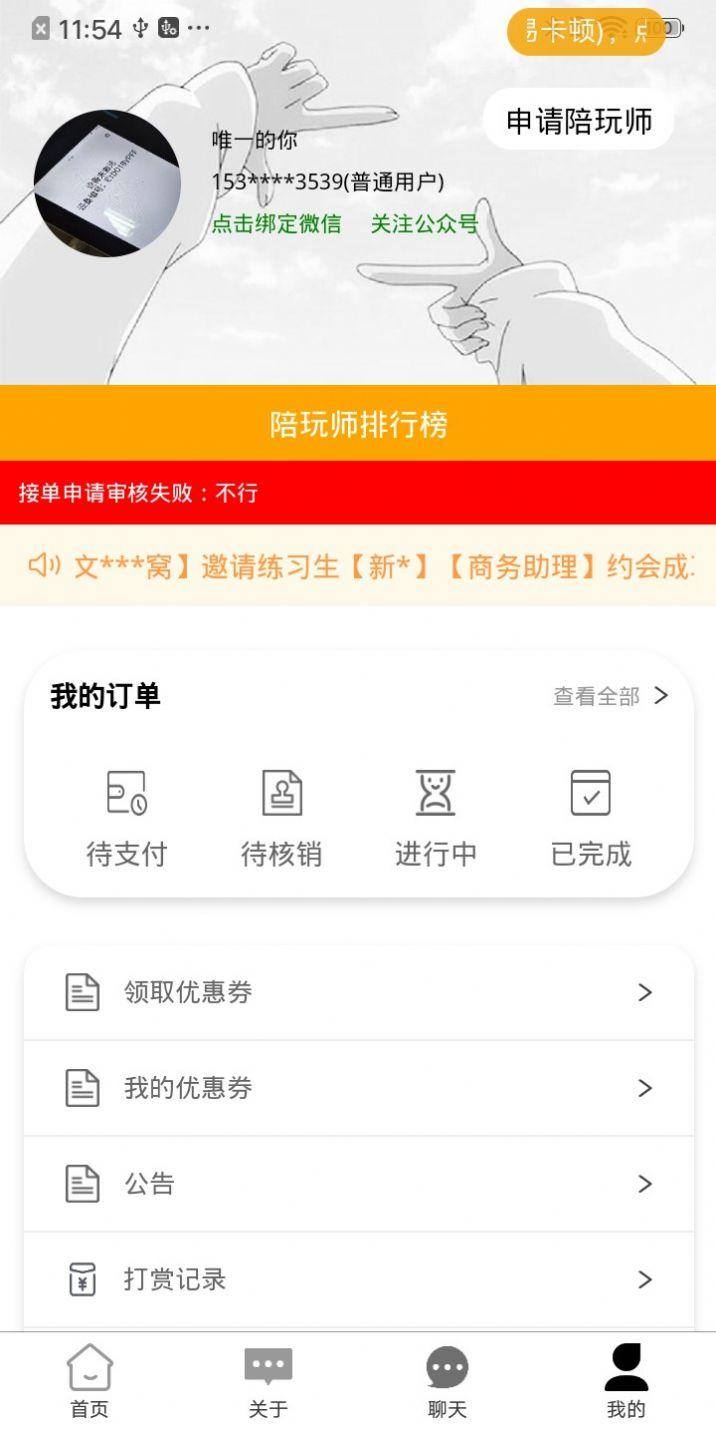View all orders via 查看全部
The image size is (716, 1432).
coord(611,696)
